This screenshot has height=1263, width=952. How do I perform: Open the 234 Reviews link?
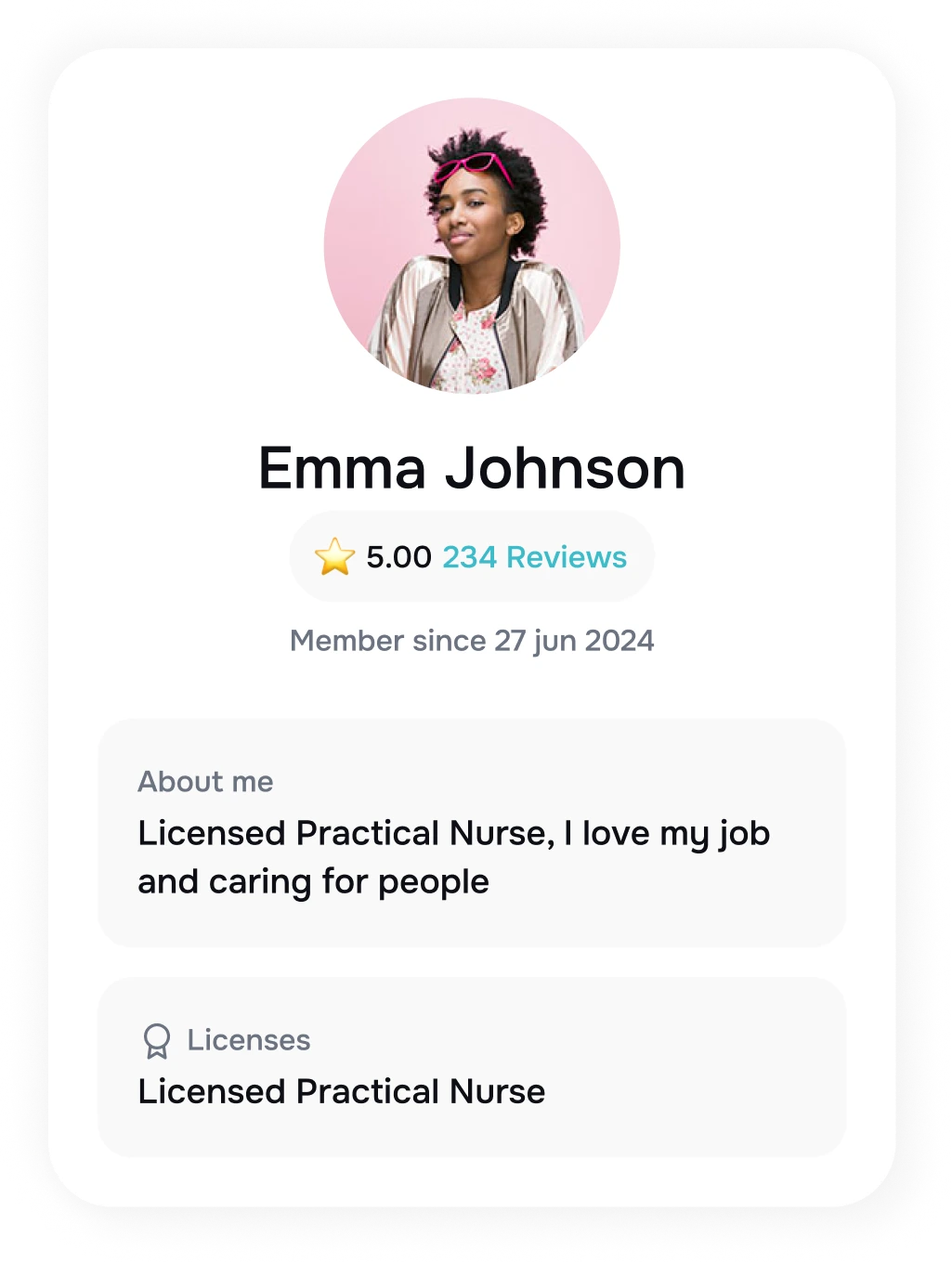pos(534,557)
